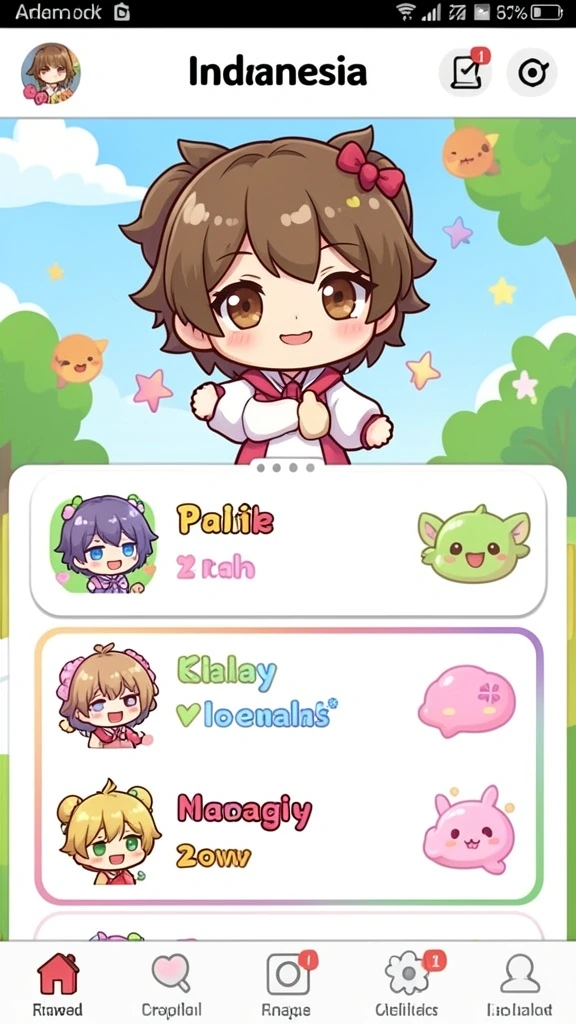Switch to the person profile tab
The width and height of the screenshot is (576, 1024).
tap(520, 985)
